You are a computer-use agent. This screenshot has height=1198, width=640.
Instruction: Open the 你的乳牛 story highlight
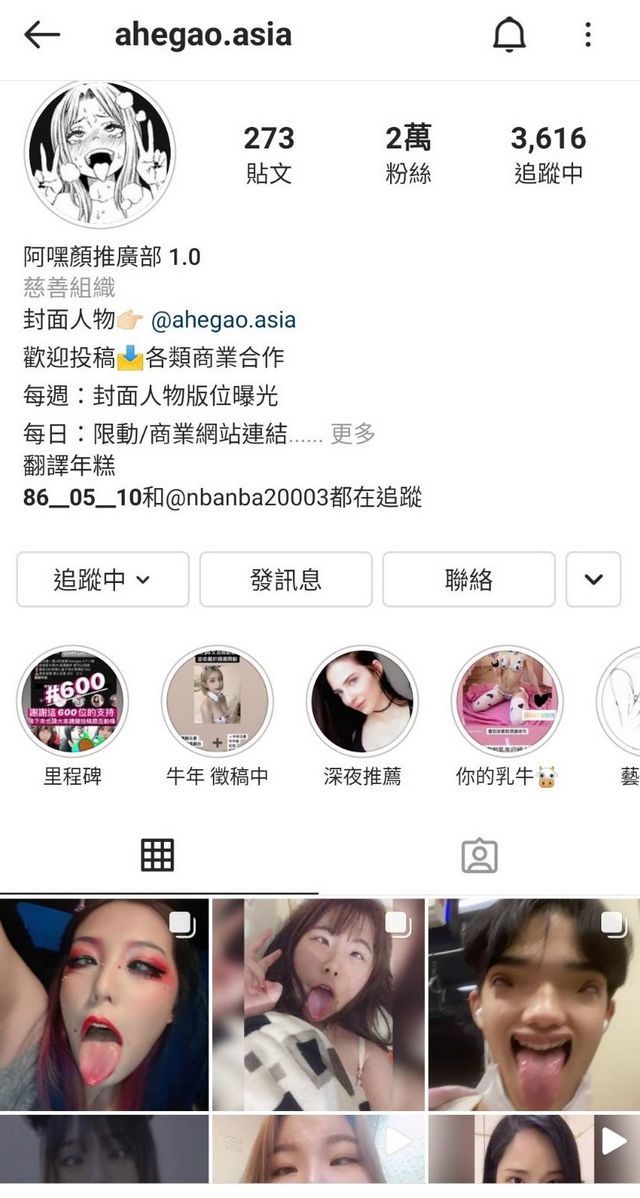coord(506,701)
